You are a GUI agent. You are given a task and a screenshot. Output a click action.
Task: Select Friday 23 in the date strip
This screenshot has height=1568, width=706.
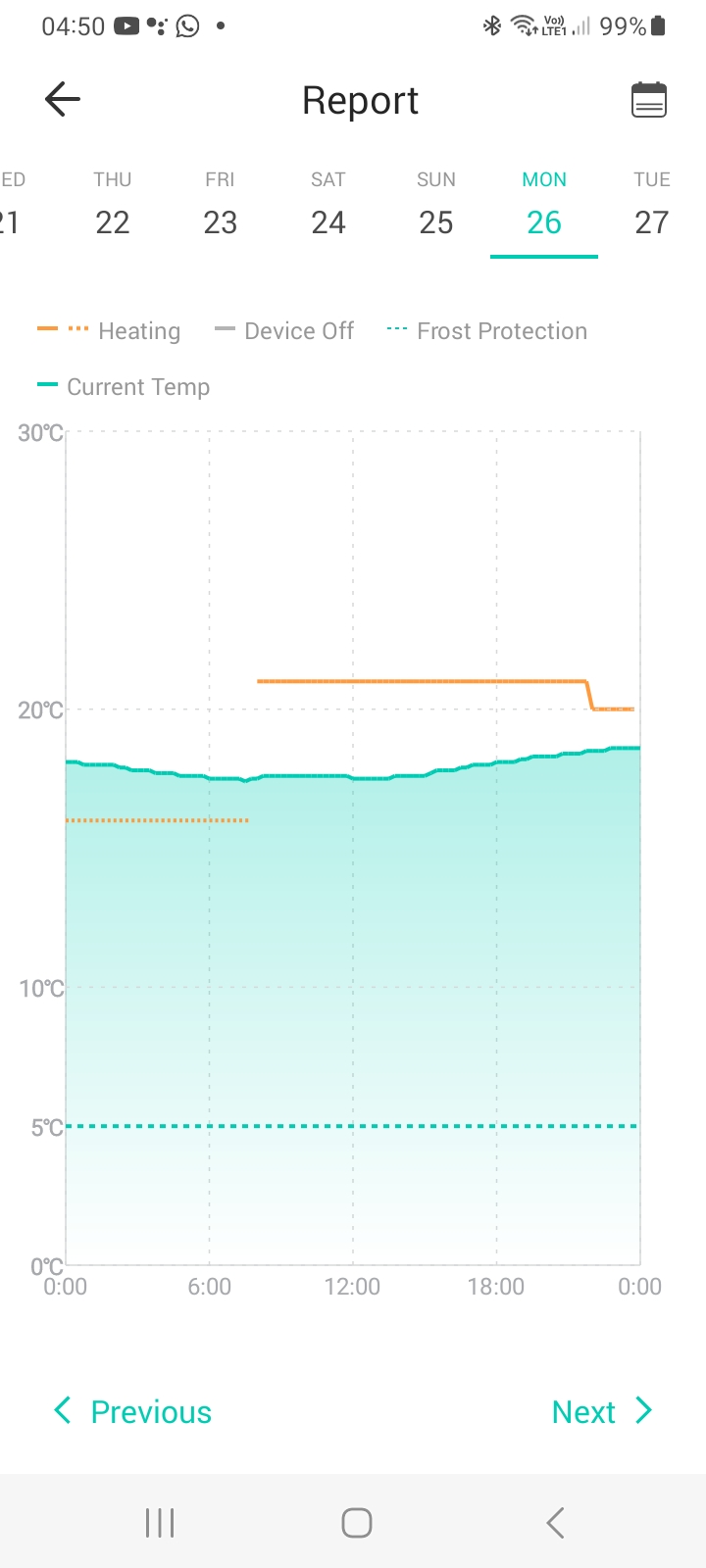click(x=221, y=206)
